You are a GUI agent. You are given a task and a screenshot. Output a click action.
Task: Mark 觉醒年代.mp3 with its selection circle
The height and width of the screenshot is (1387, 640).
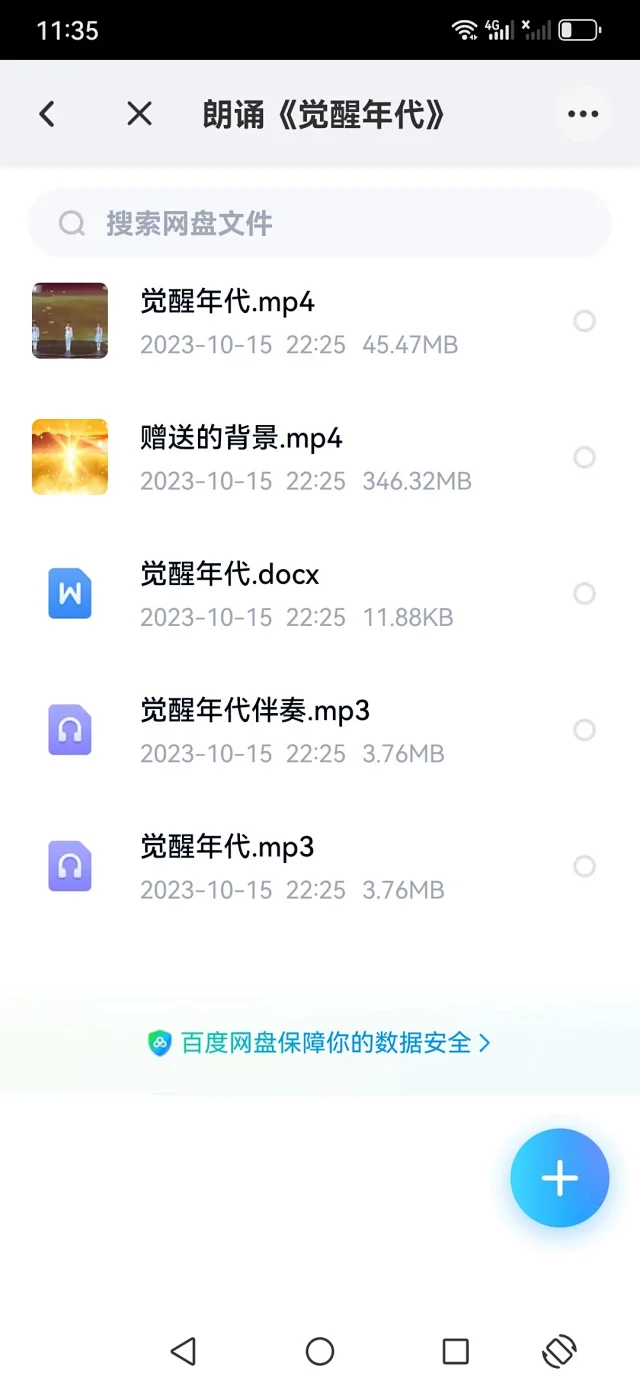584,866
